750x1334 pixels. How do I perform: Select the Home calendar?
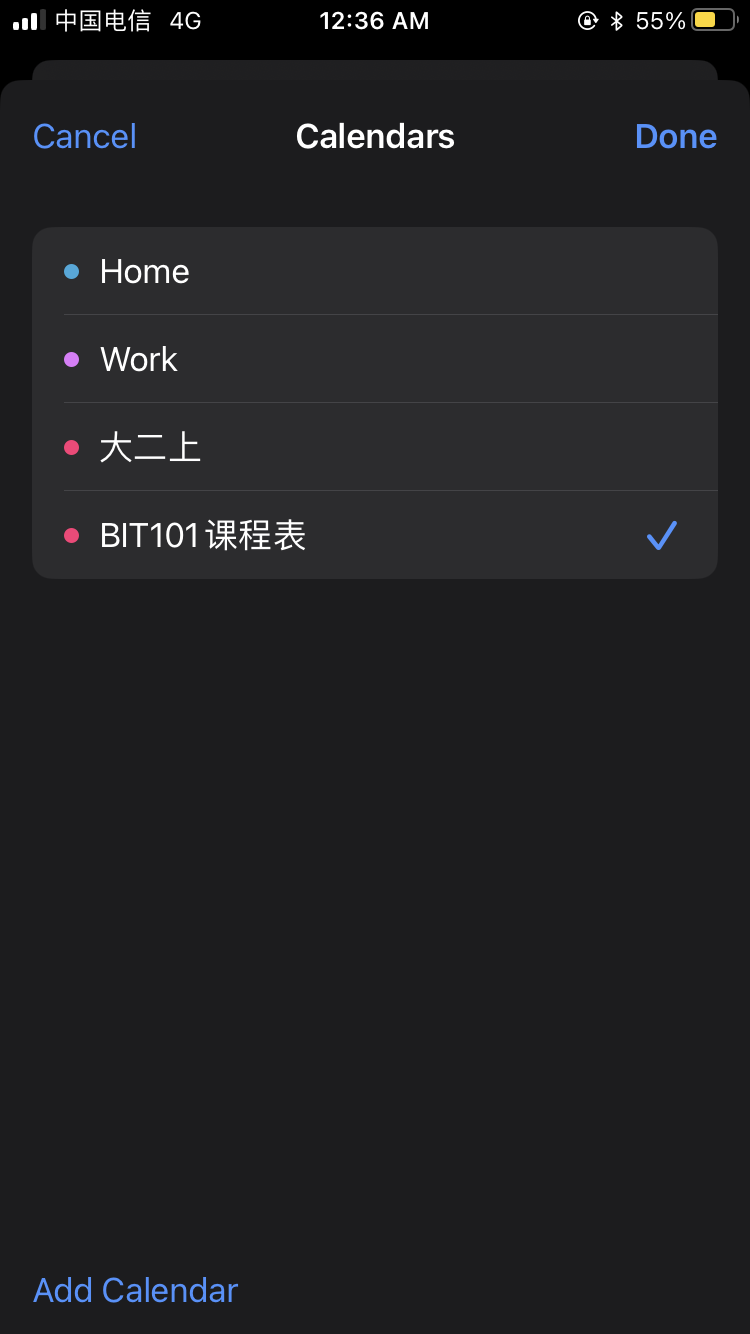tap(375, 270)
